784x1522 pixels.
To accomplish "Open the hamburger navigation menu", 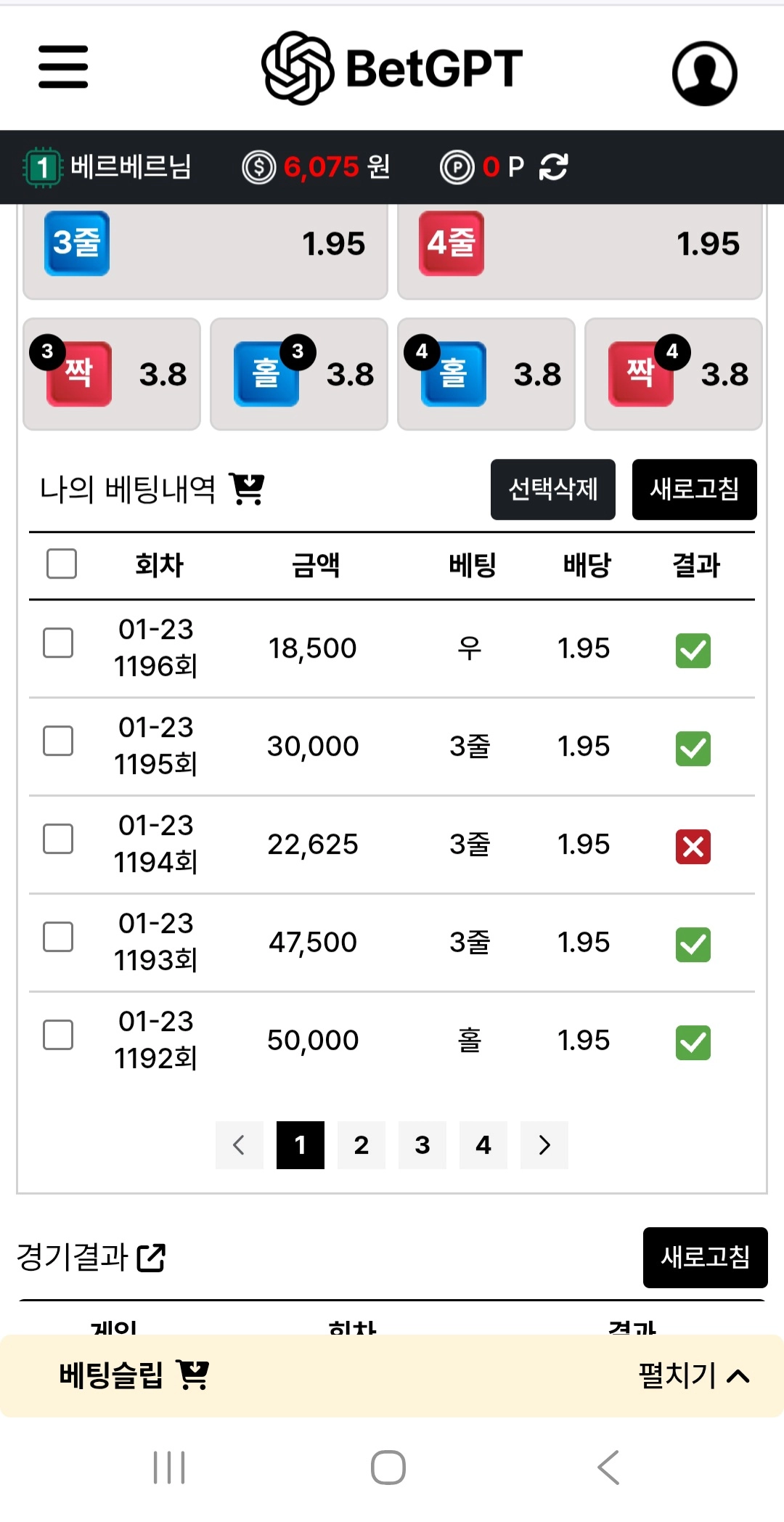I will click(62, 67).
